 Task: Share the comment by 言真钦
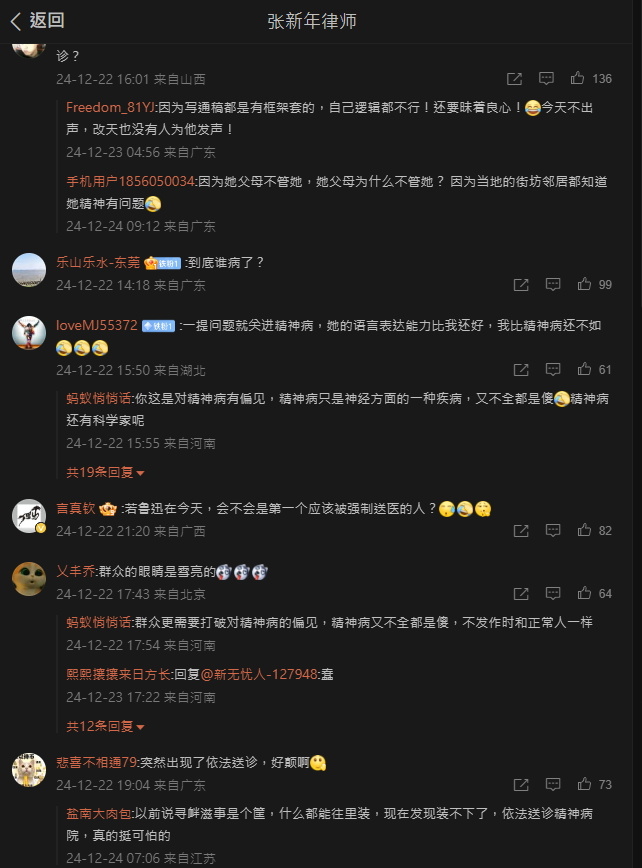click(520, 531)
